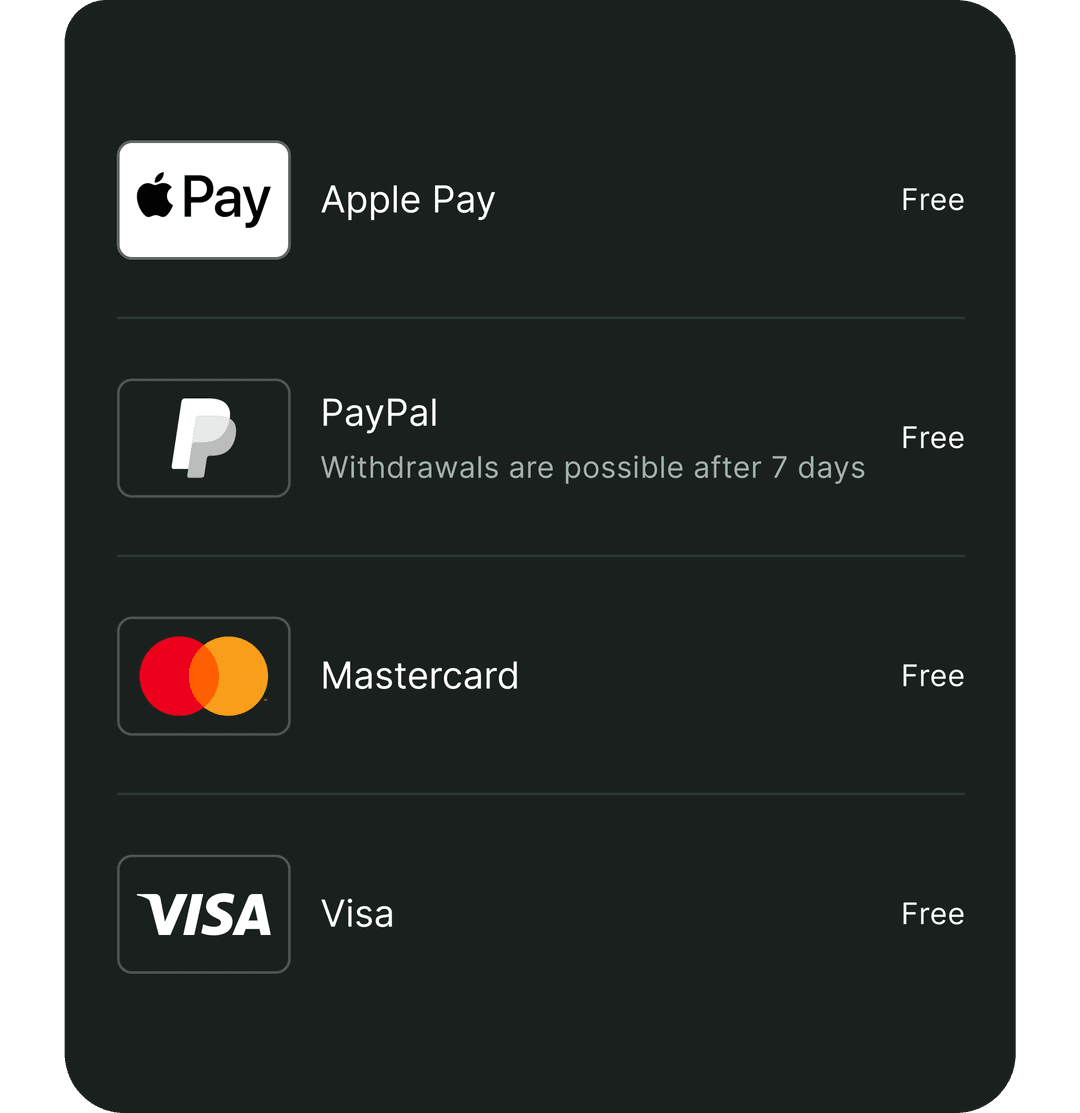Click the Visa text label
1080x1113 pixels.
pos(356,913)
